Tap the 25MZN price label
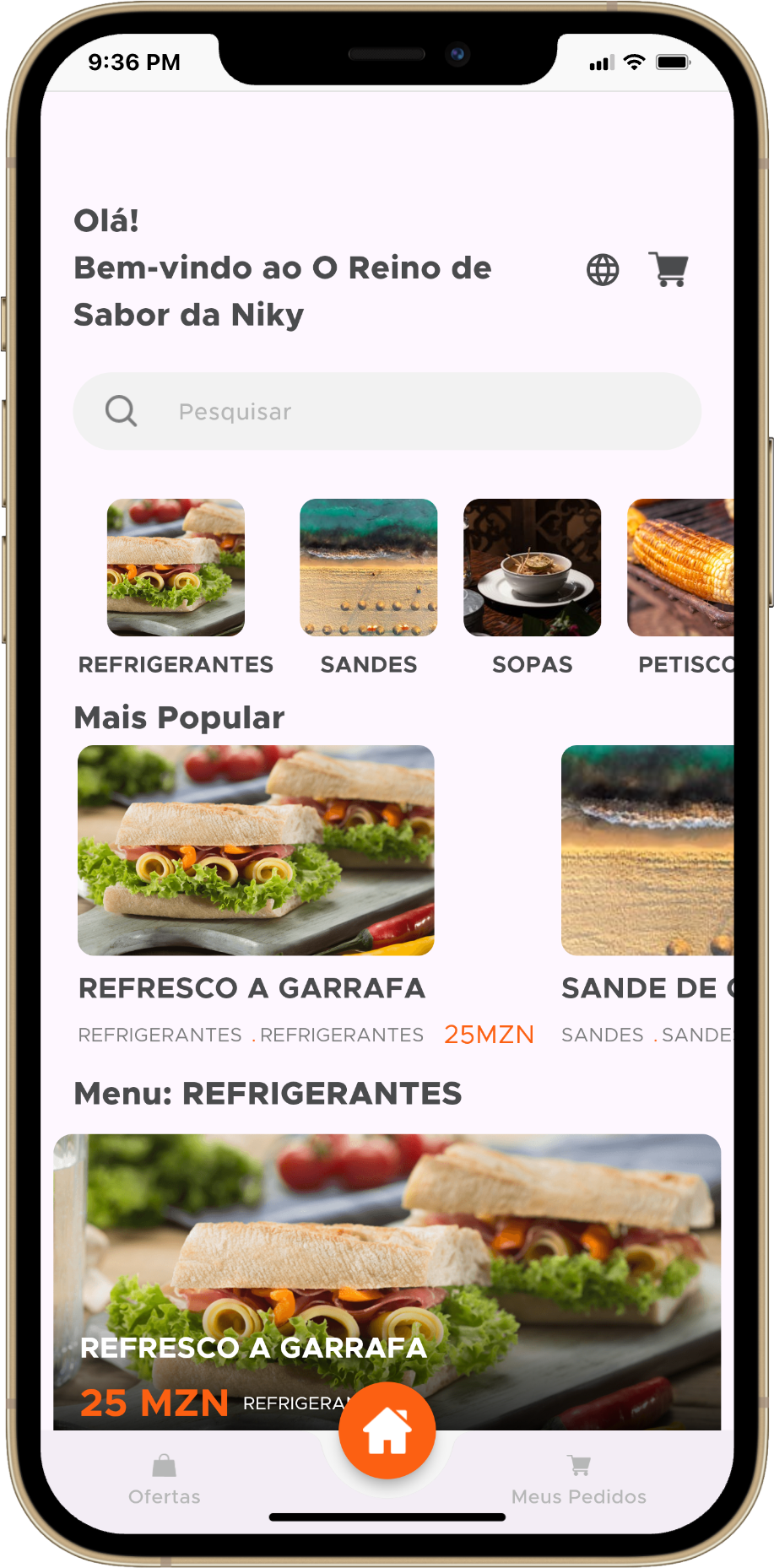Screen dimensions: 774x1568 click(x=489, y=1035)
